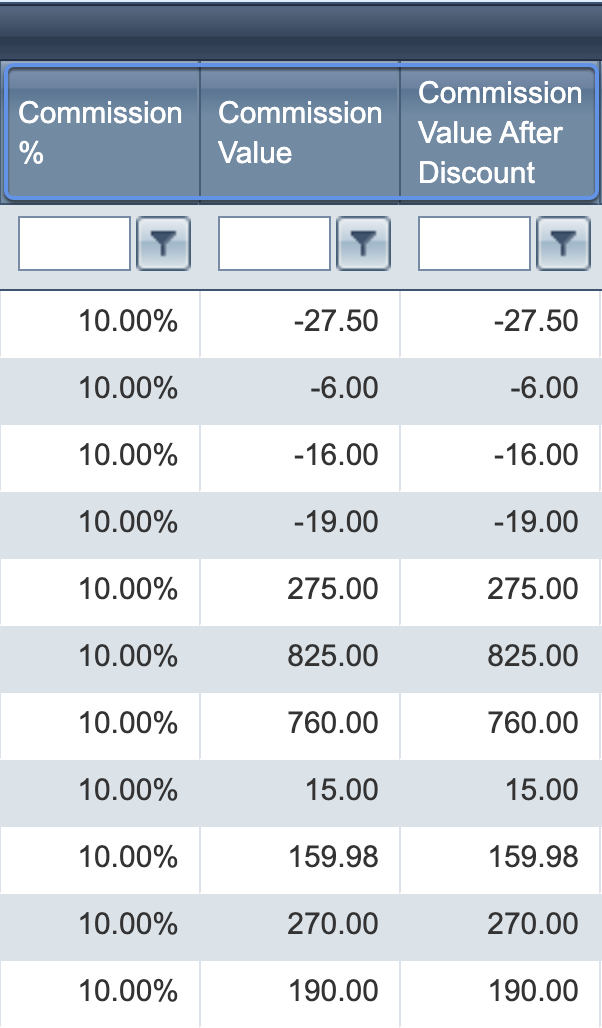
Task: Focus Commission Value After Discount filter box
Action: 474,244
